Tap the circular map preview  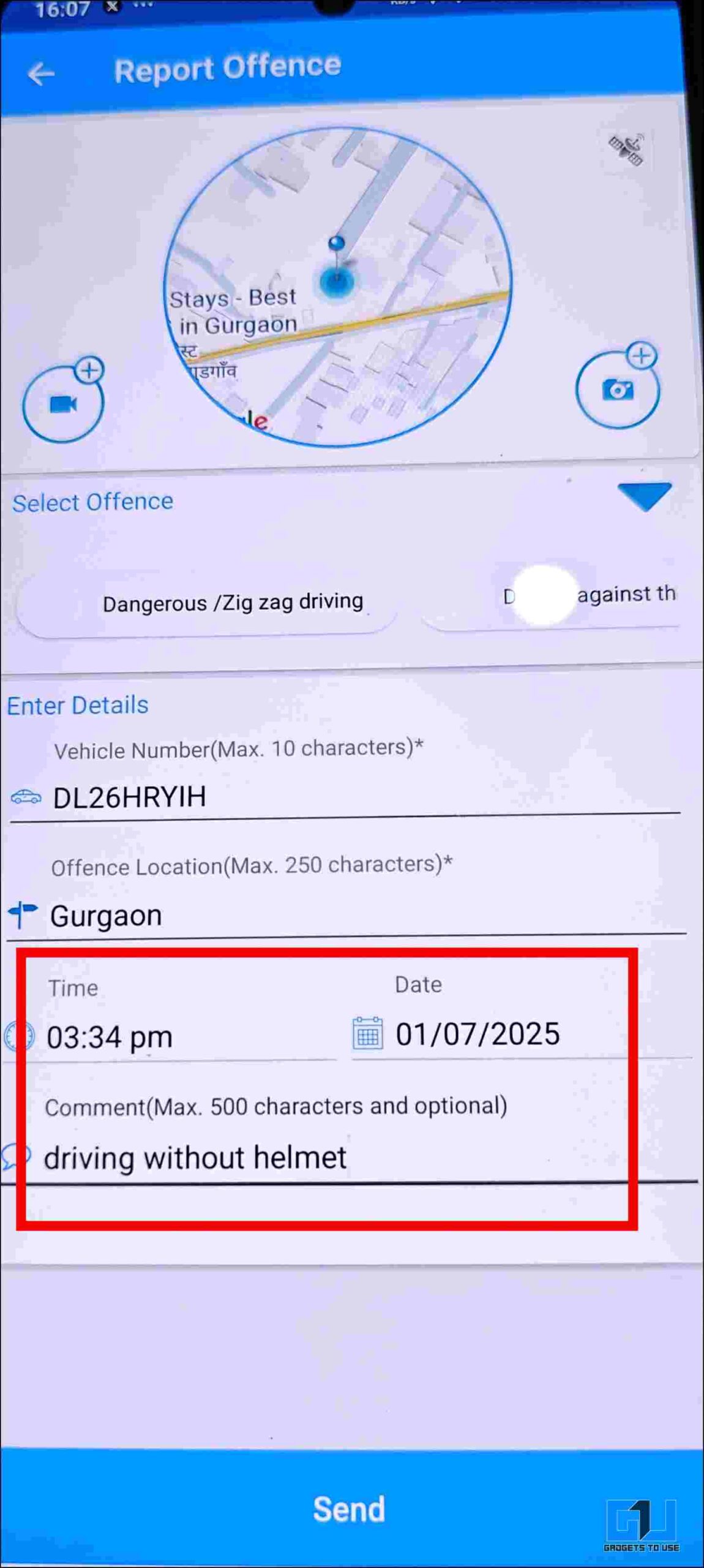(337, 287)
